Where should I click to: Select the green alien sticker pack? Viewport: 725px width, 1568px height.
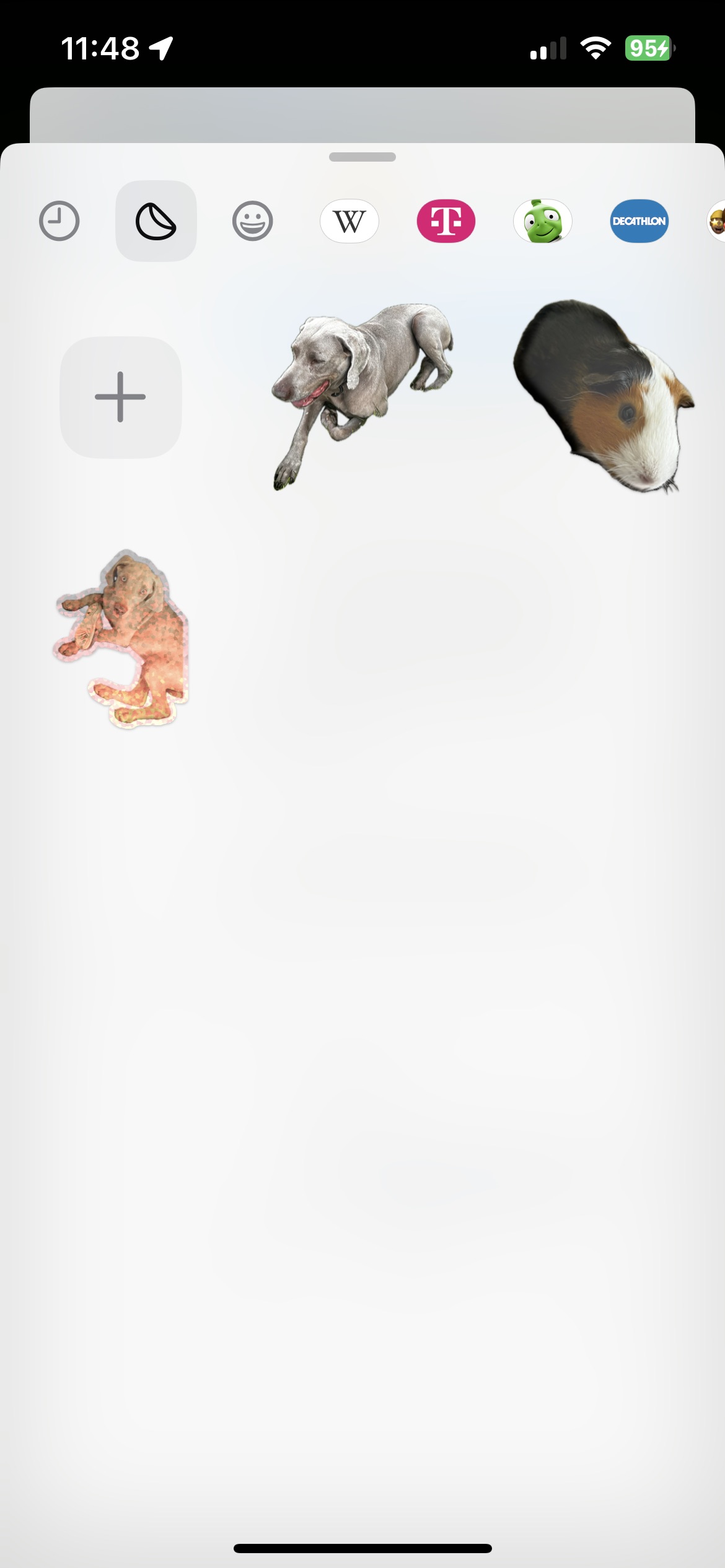click(543, 221)
